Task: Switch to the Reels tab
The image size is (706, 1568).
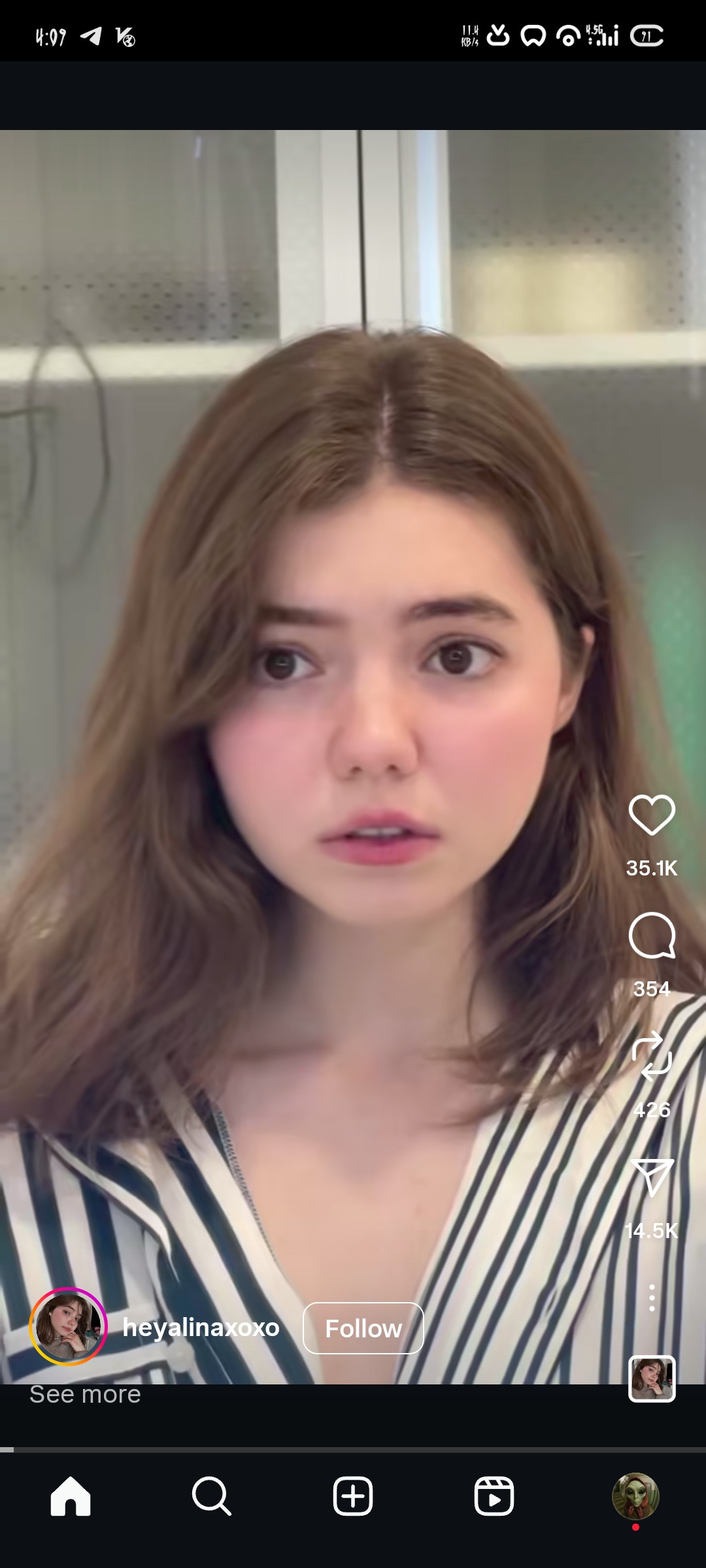Action: pyautogui.click(x=494, y=1495)
